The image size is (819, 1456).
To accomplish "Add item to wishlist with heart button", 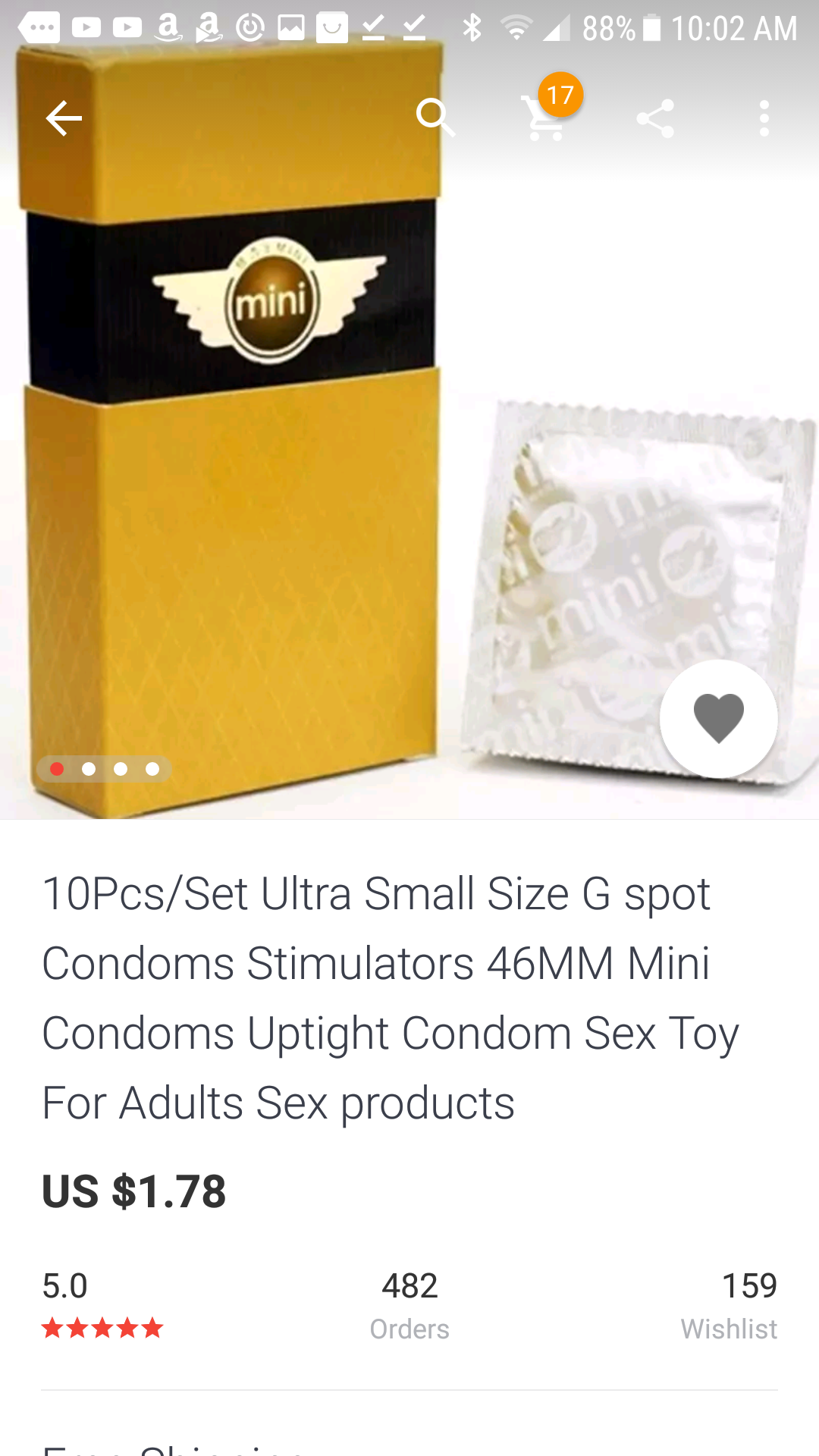I will tap(719, 718).
